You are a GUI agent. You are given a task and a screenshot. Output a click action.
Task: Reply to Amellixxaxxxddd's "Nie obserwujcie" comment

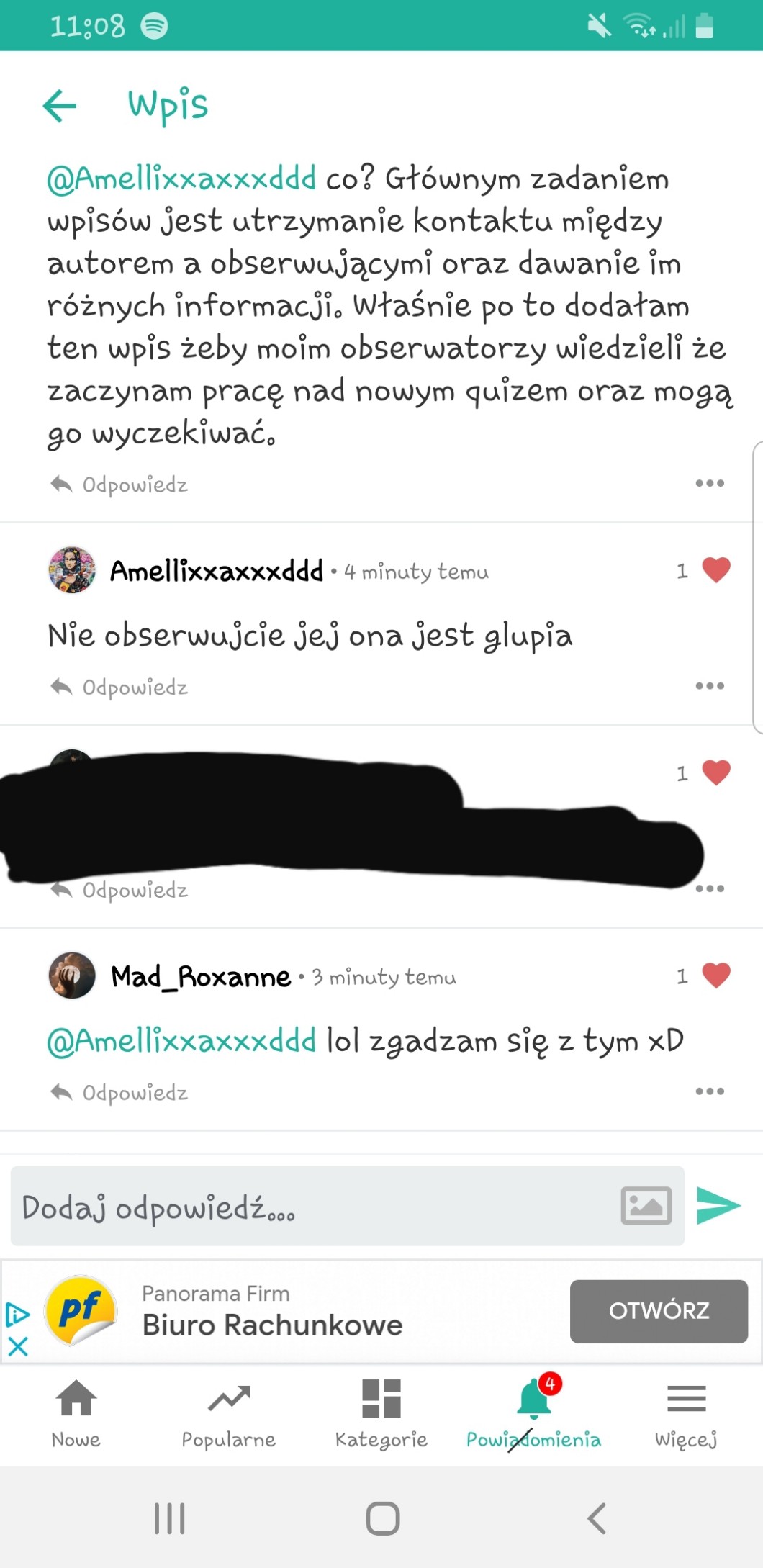point(120,688)
